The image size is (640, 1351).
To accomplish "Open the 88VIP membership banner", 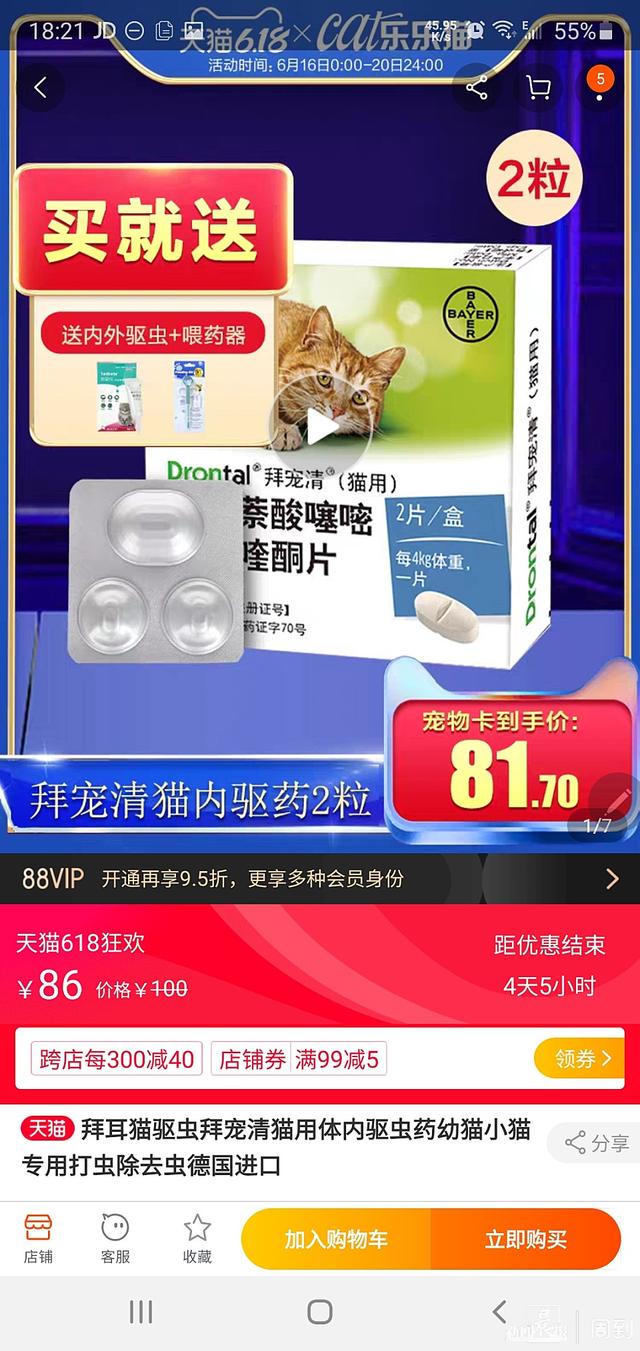I will coord(320,879).
